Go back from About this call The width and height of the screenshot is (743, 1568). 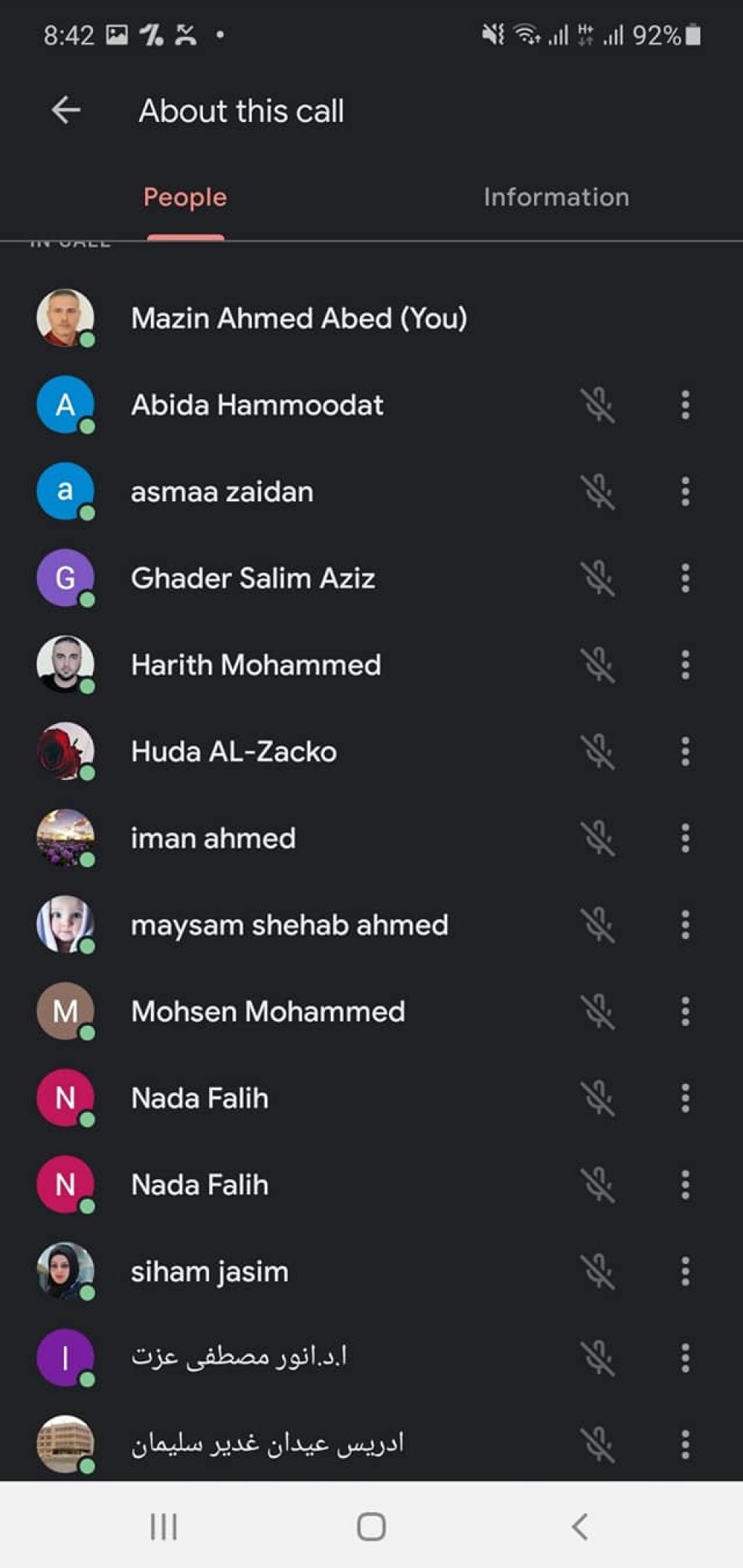pyautogui.click(x=66, y=110)
